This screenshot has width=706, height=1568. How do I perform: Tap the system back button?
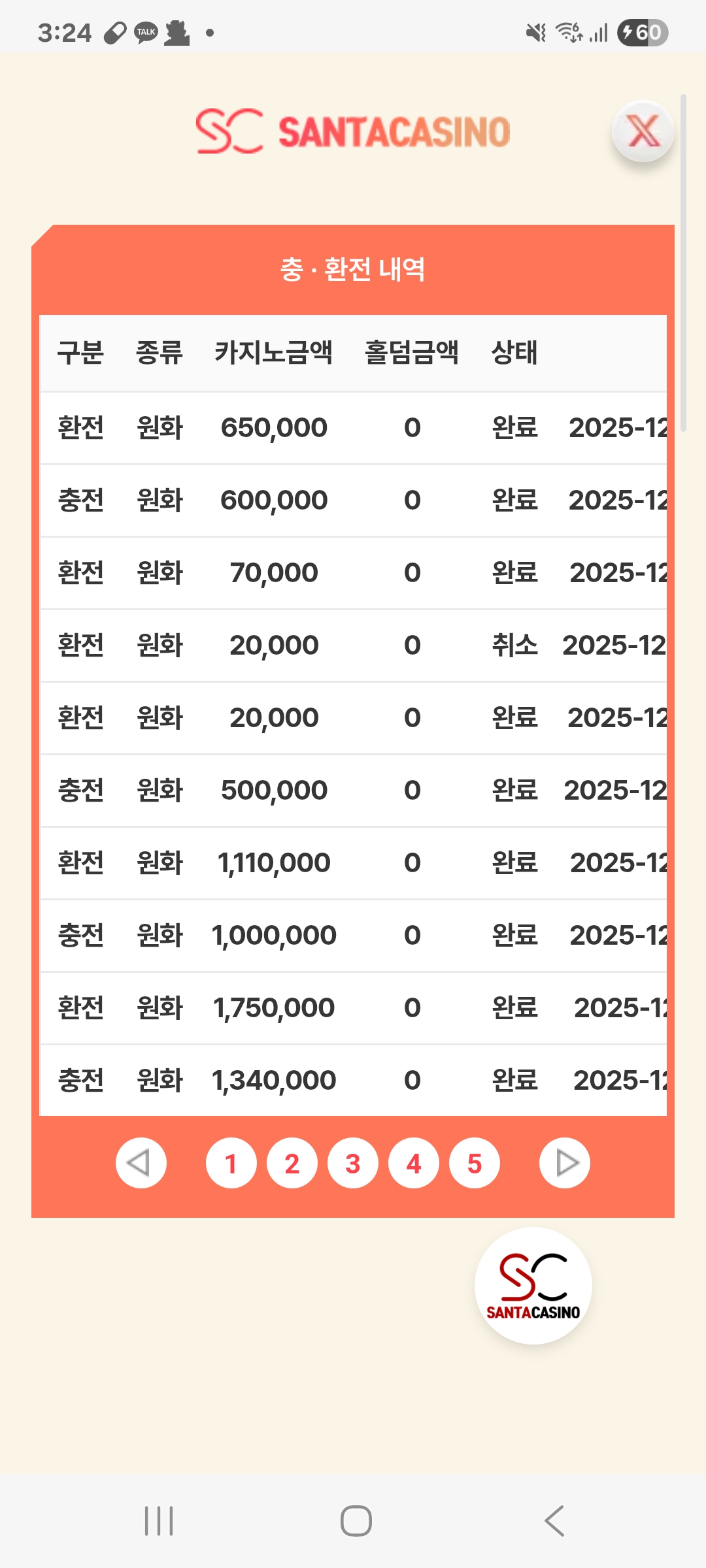pyautogui.click(x=554, y=1520)
